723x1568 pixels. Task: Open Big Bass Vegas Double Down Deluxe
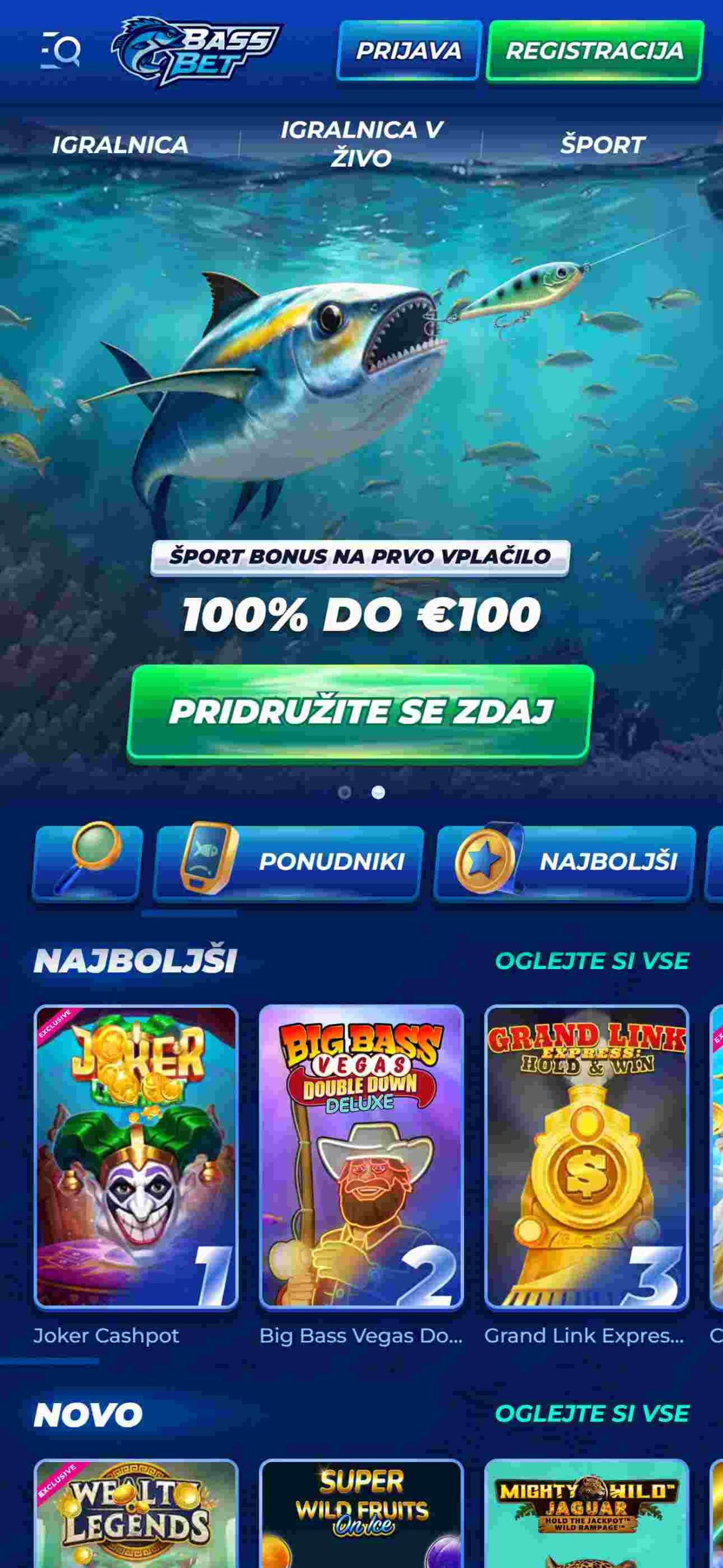pos(361,1156)
